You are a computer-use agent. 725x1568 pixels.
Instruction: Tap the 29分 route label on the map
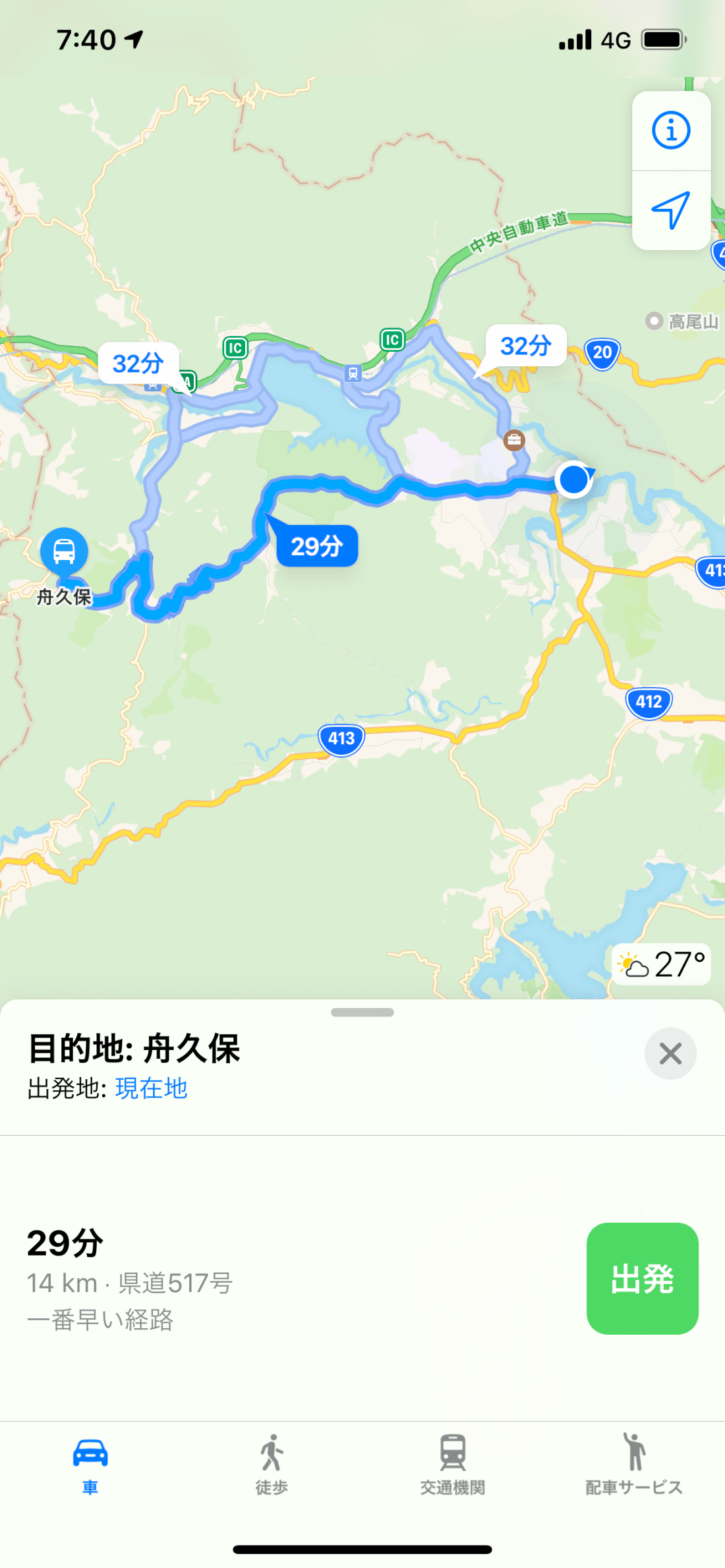318,546
